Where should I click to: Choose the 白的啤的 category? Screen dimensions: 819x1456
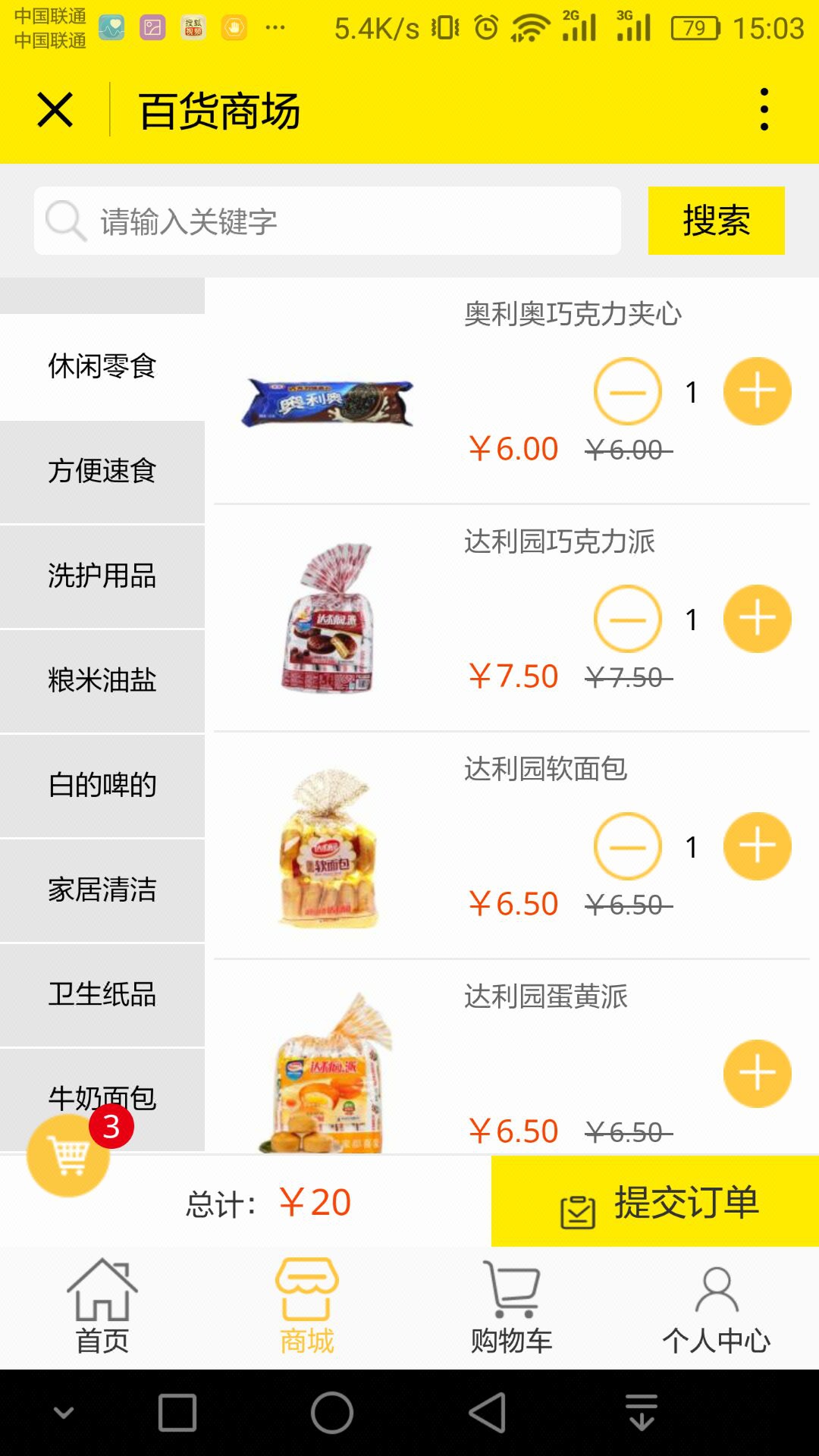coord(102,786)
